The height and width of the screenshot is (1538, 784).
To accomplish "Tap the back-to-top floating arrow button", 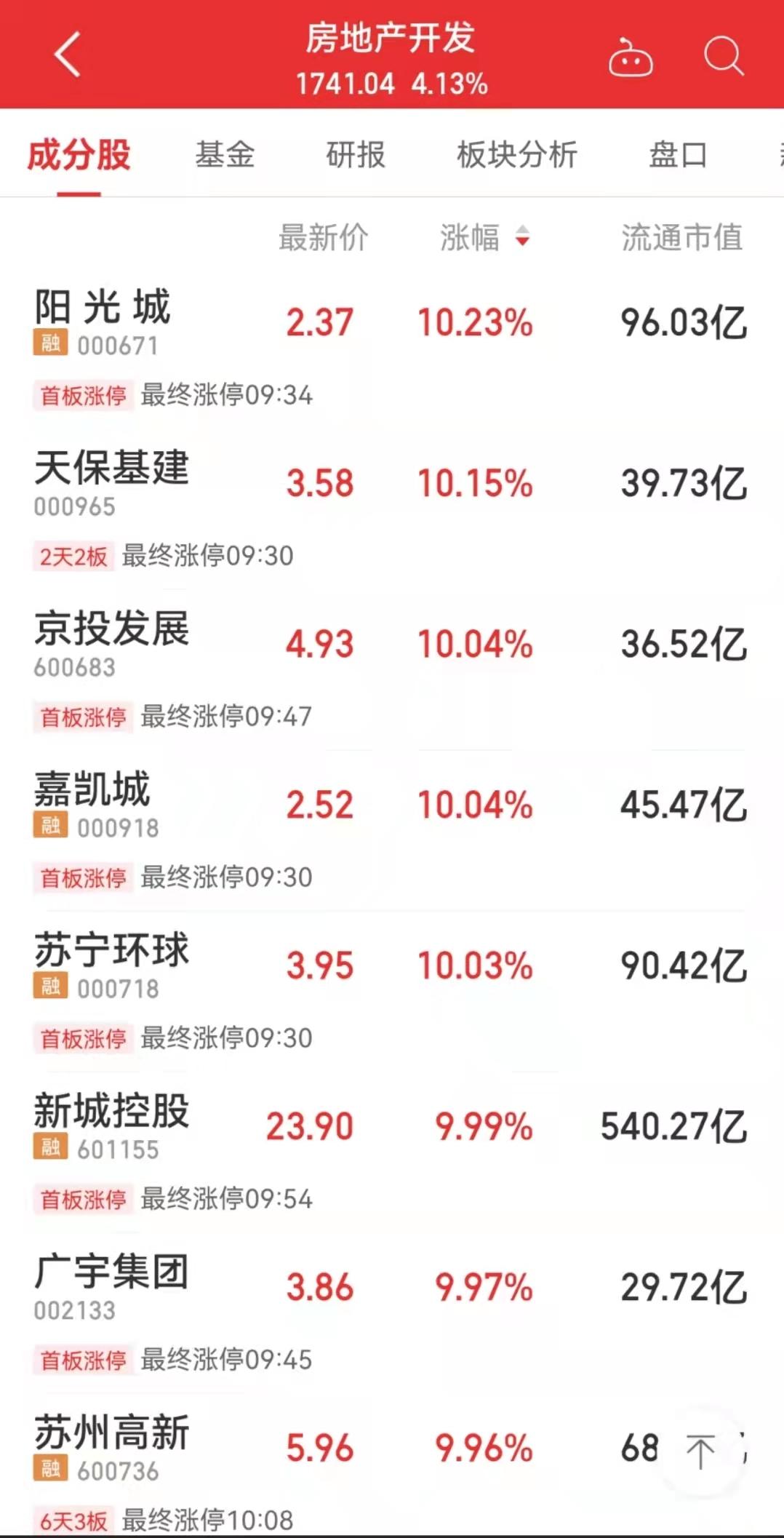I will [700, 1452].
